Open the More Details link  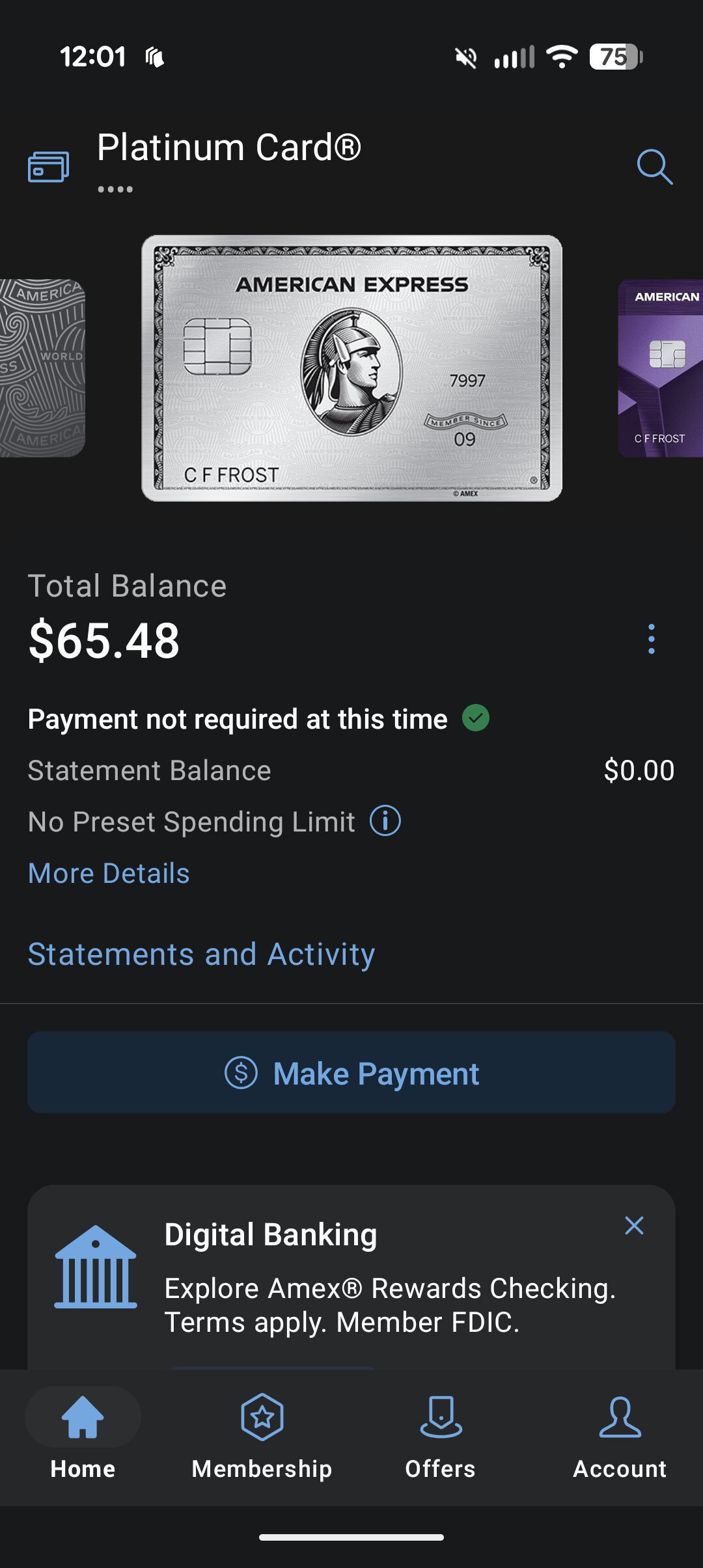[109, 873]
